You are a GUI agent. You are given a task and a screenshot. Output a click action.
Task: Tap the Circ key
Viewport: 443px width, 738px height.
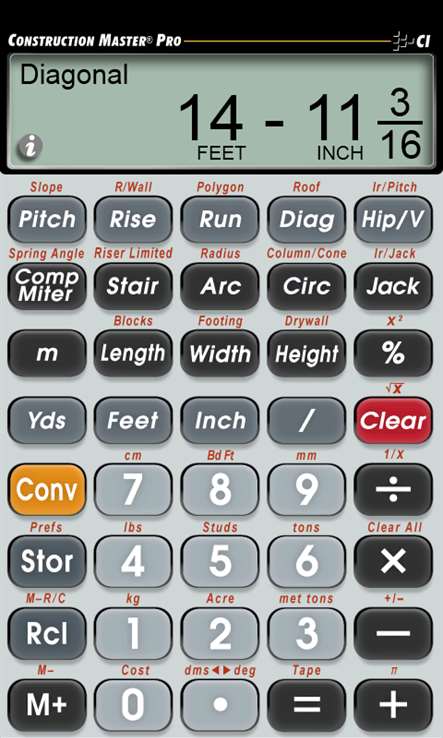306,286
